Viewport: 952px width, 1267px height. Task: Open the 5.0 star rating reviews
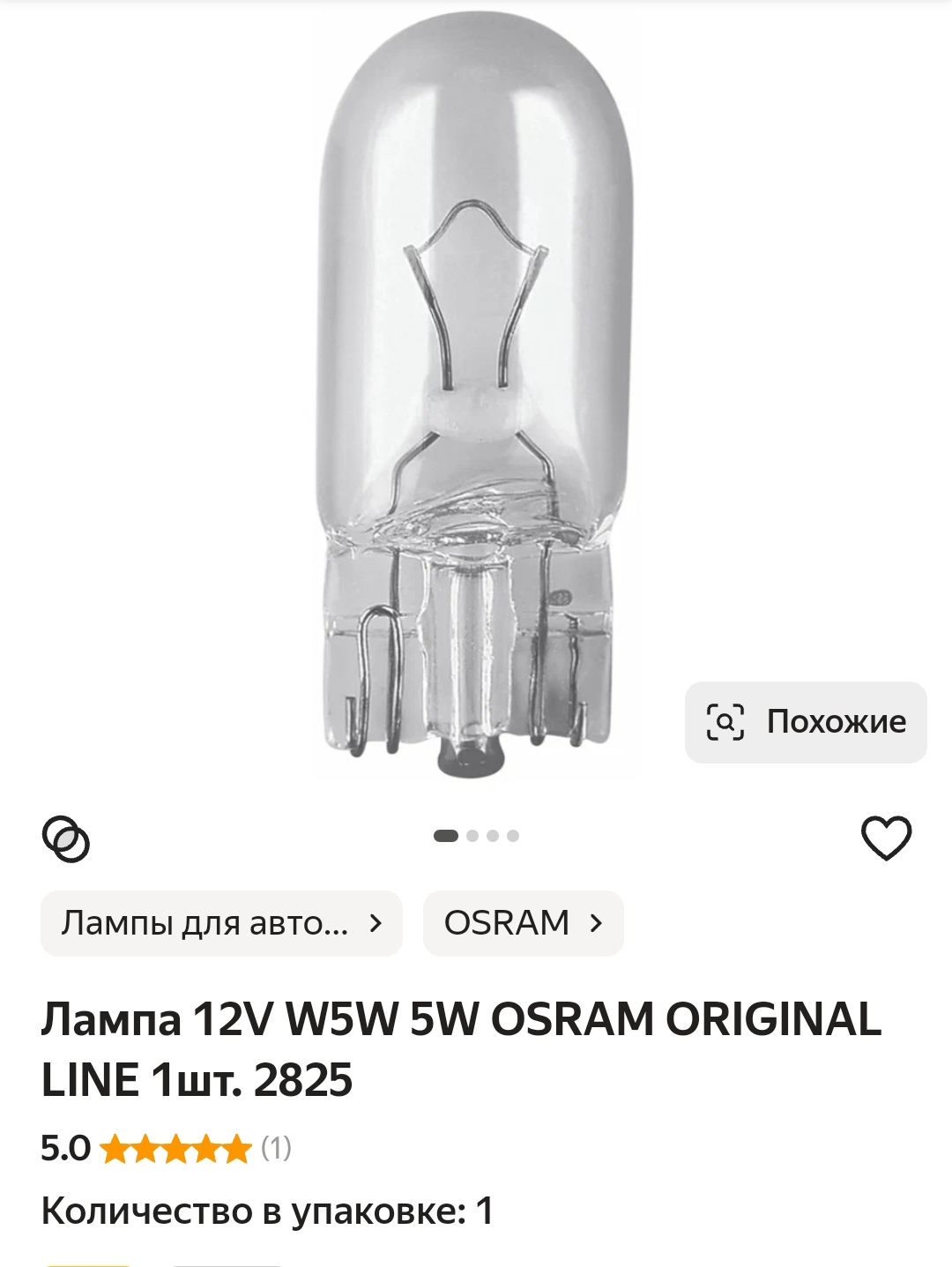[x=167, y=1149]
